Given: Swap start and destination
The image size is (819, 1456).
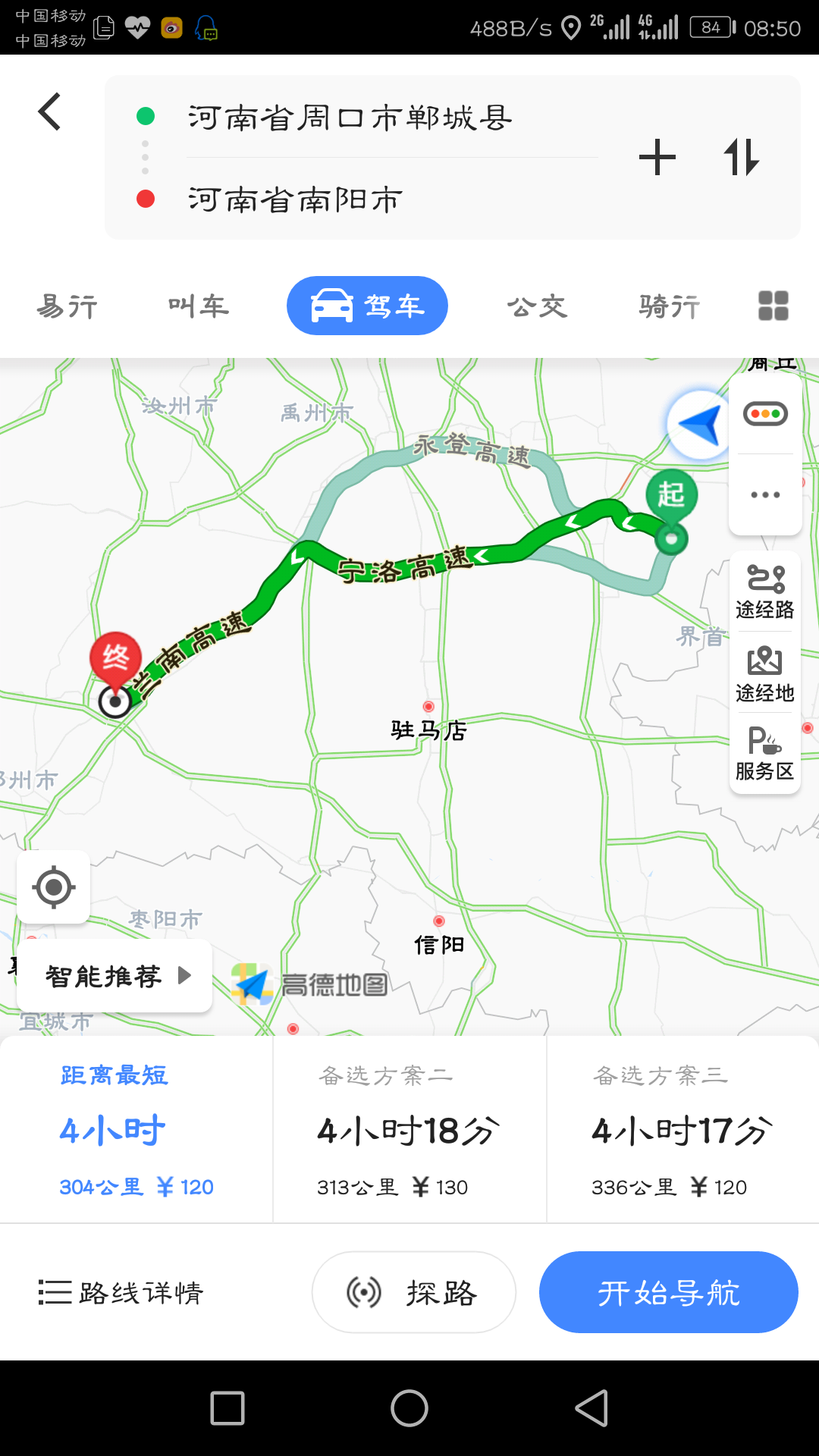Looking at the screenshot, I should 741,158.
